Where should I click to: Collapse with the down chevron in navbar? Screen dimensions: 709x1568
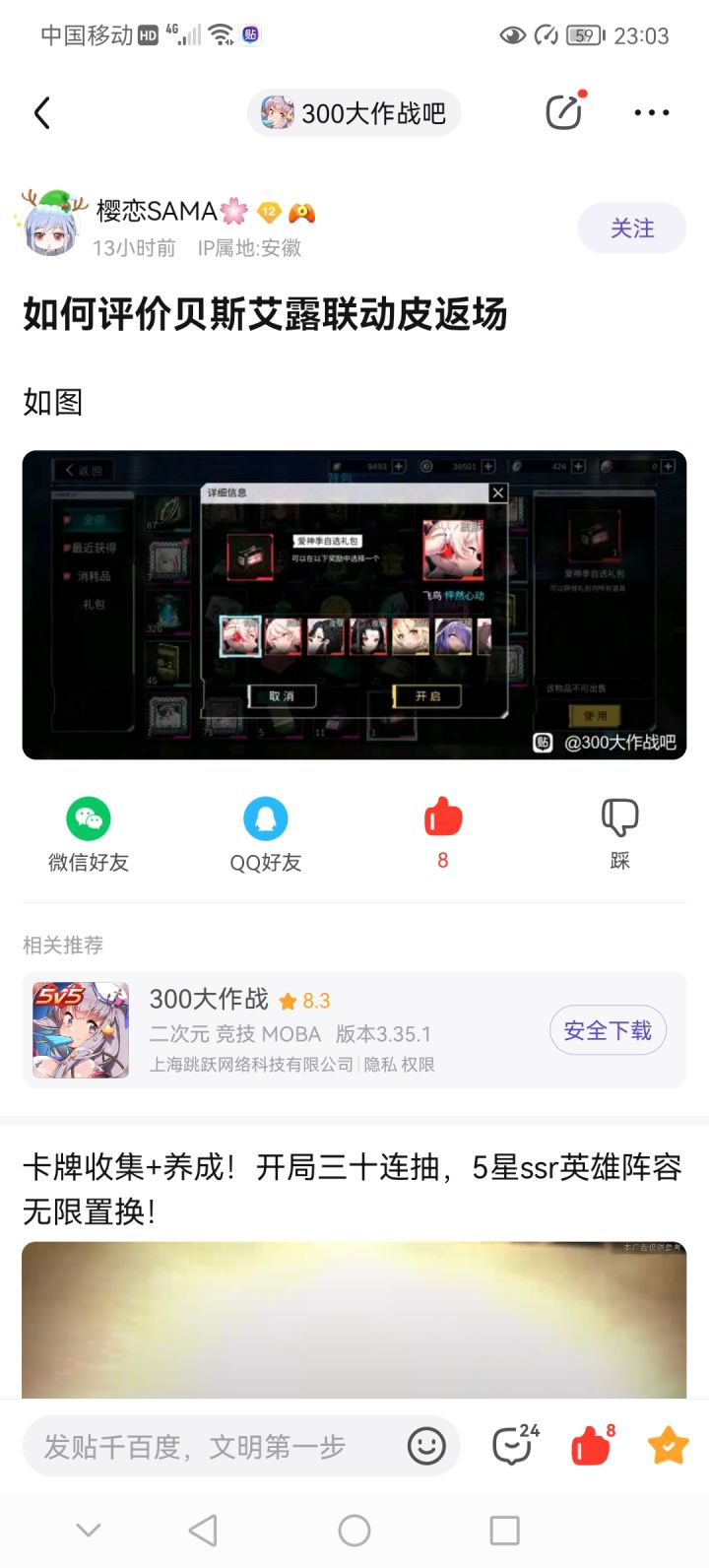pyautogui.click(x=88, y=1530)
